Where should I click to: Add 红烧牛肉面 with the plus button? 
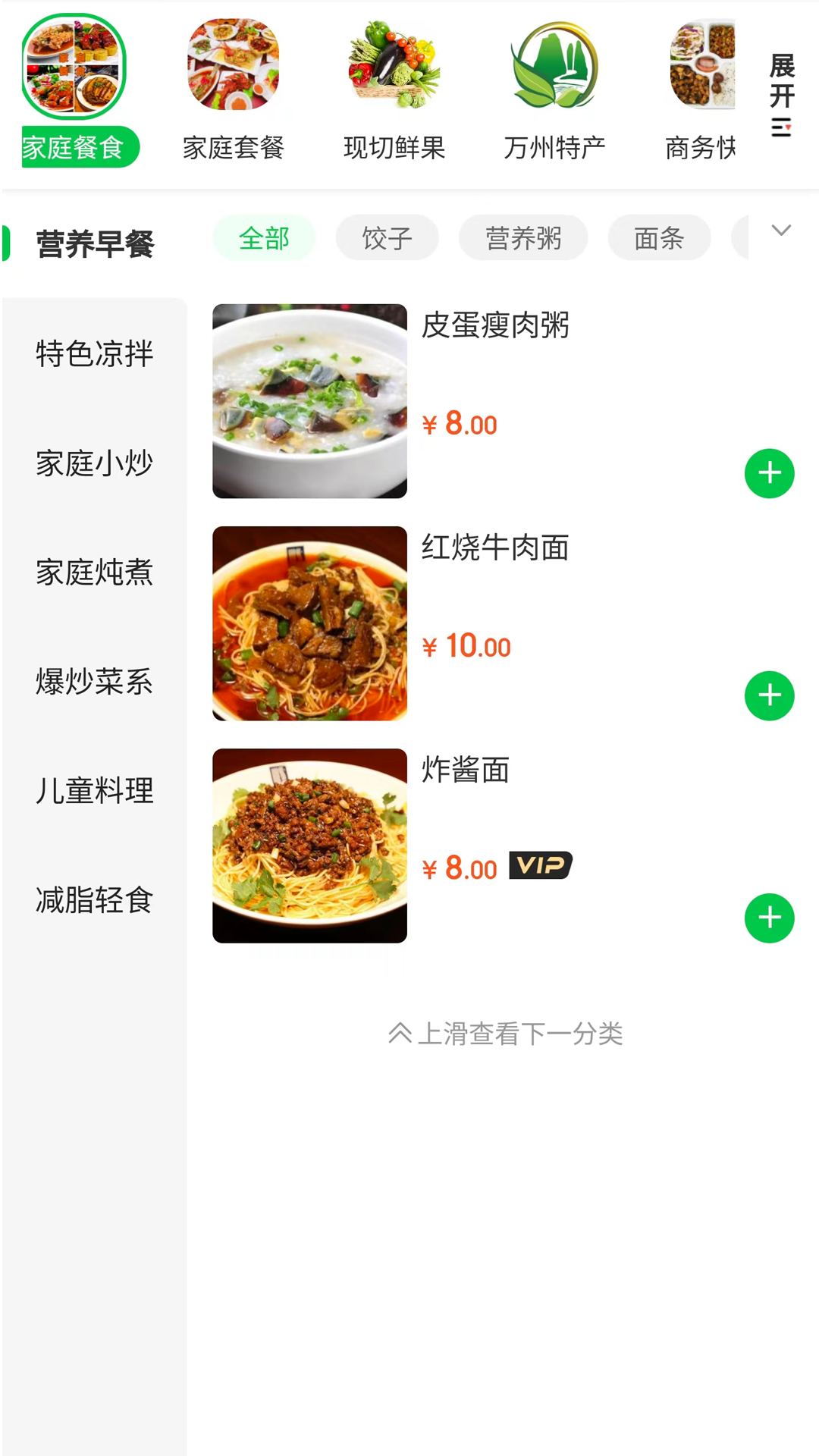(769, 695)
